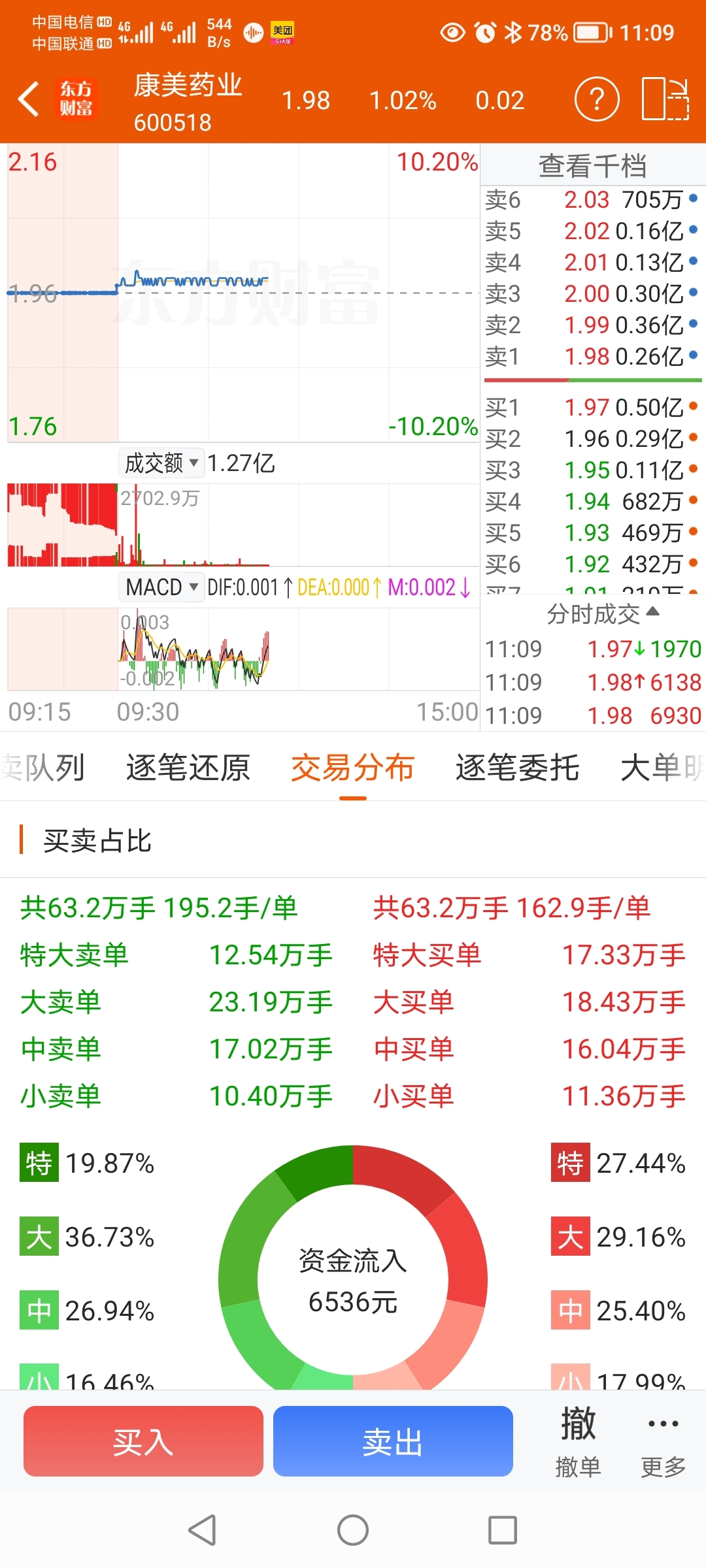Screen dimensions: 706x1568
Task: Open the MACD indicator dropdown
Action: [161, 587]
